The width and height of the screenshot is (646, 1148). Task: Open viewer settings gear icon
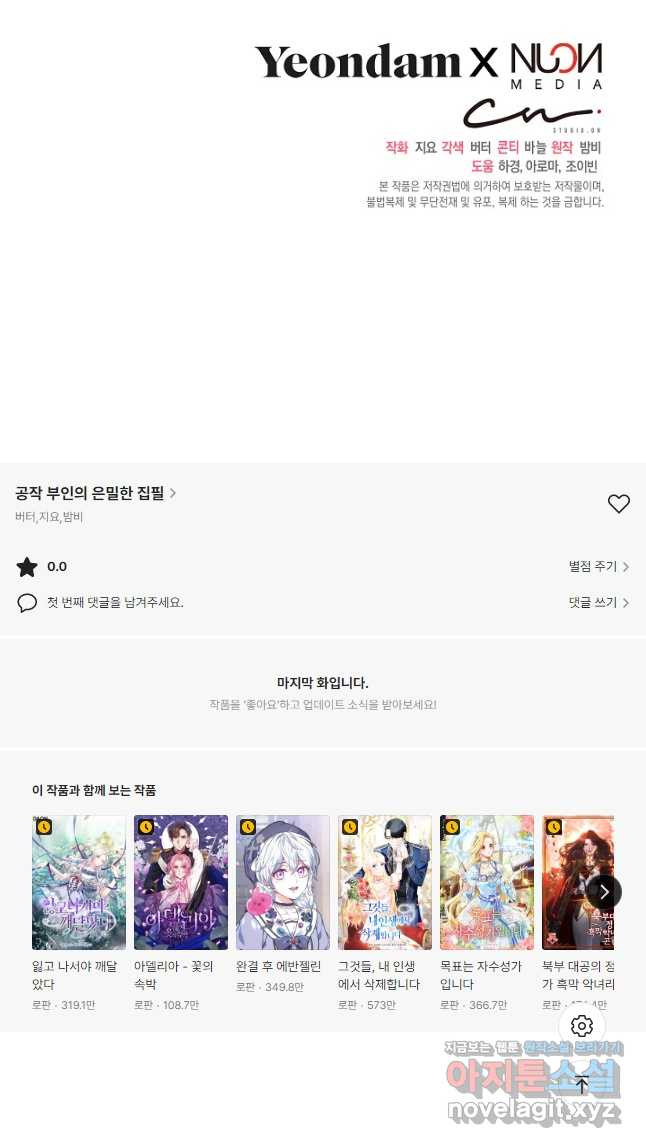point(582,1026)
